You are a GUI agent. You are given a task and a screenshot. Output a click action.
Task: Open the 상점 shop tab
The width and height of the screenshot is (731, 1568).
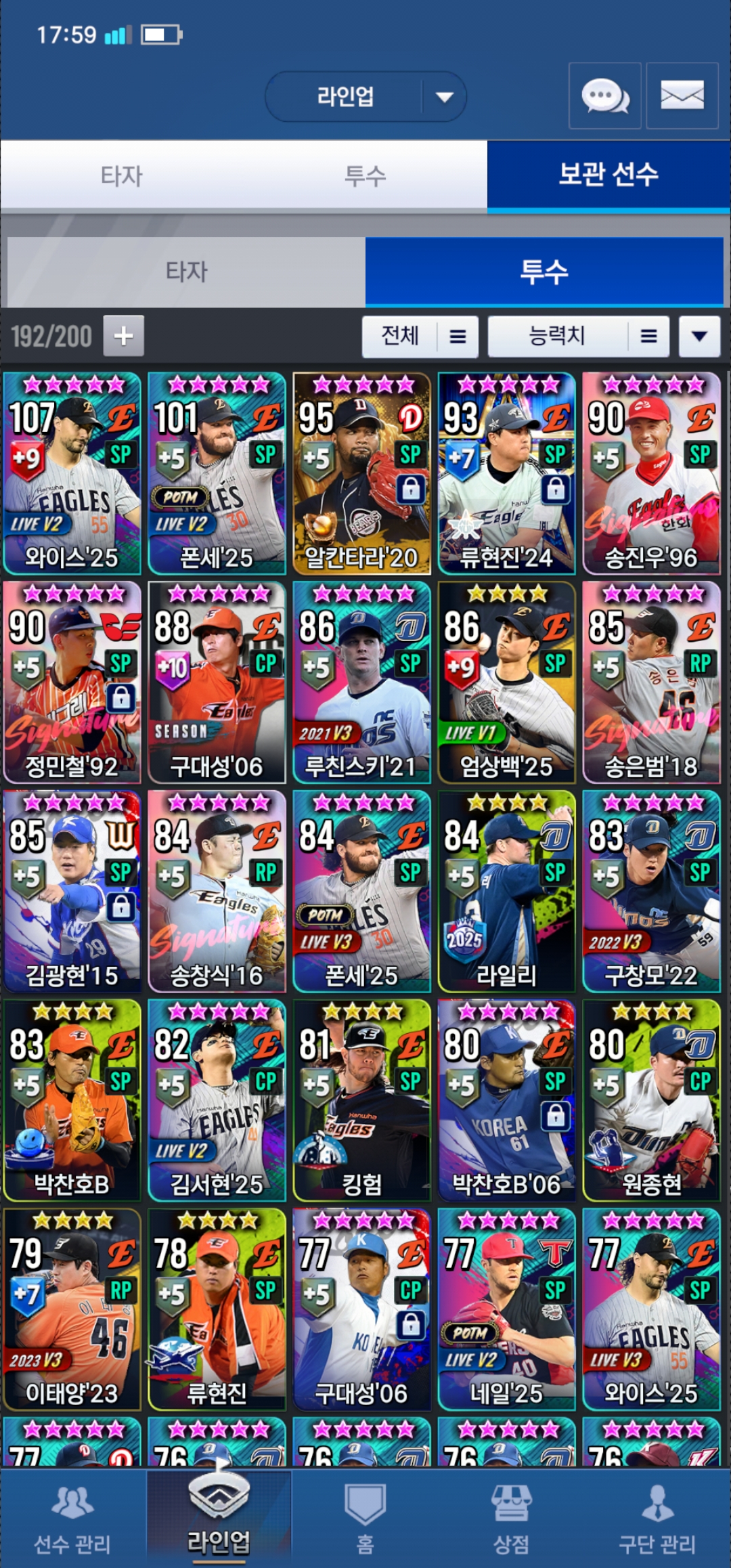coord(511,1519)
